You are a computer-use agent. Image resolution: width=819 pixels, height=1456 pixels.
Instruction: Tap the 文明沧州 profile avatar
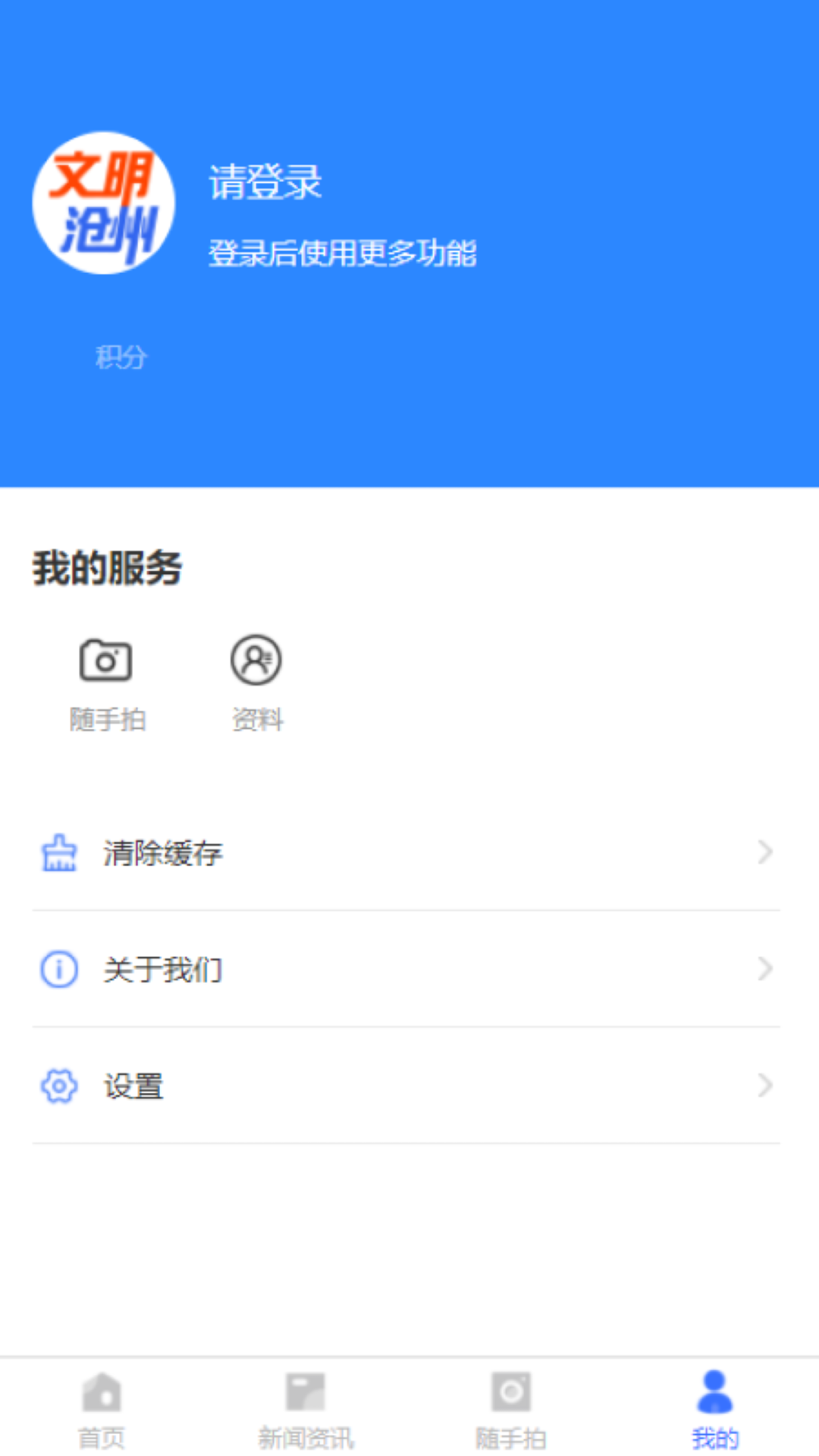(x=104, y=203)
